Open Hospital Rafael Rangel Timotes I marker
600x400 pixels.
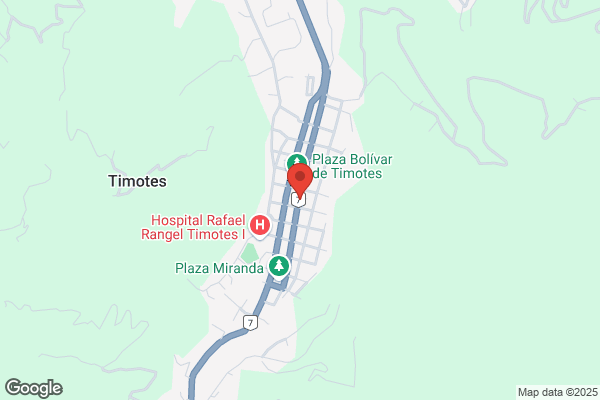coord(259,226)
